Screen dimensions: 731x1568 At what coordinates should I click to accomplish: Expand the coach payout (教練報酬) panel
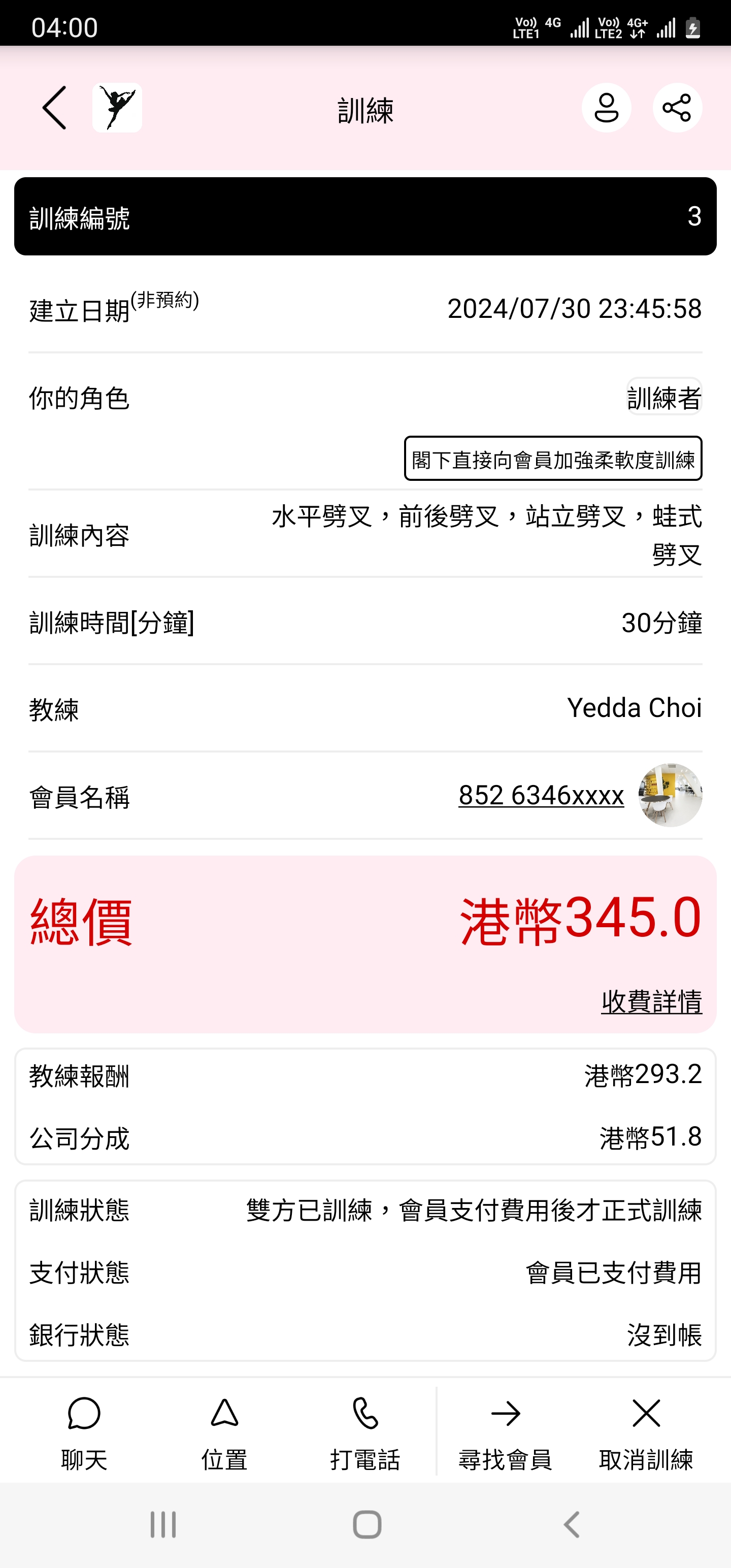(365, 1076)
